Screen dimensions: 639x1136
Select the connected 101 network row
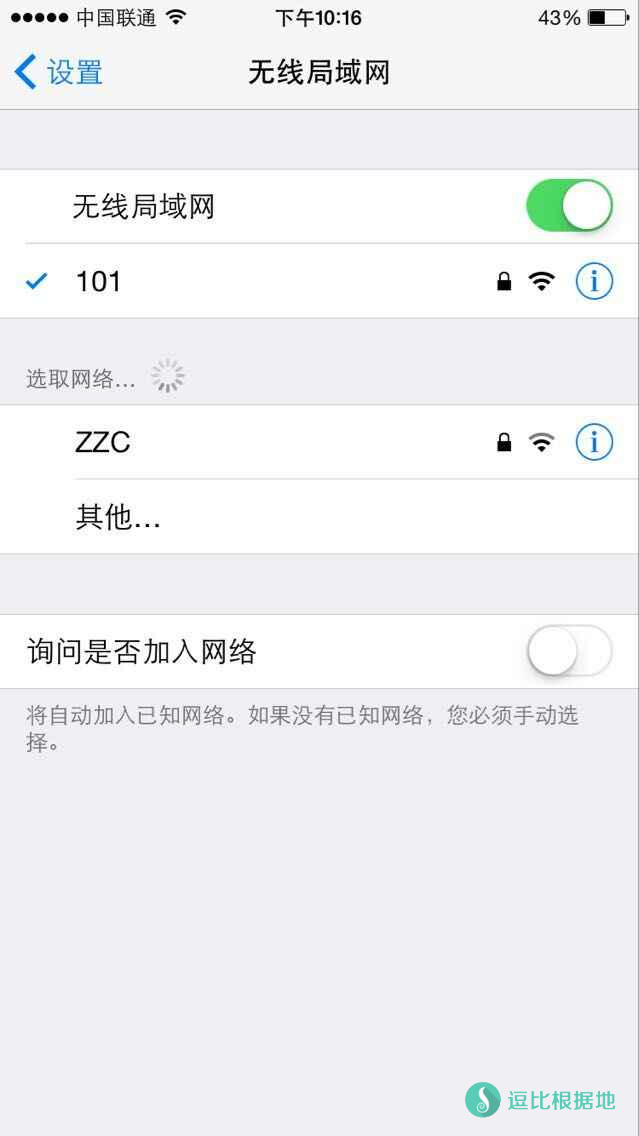pyautogui.click(x=250, y=282)
